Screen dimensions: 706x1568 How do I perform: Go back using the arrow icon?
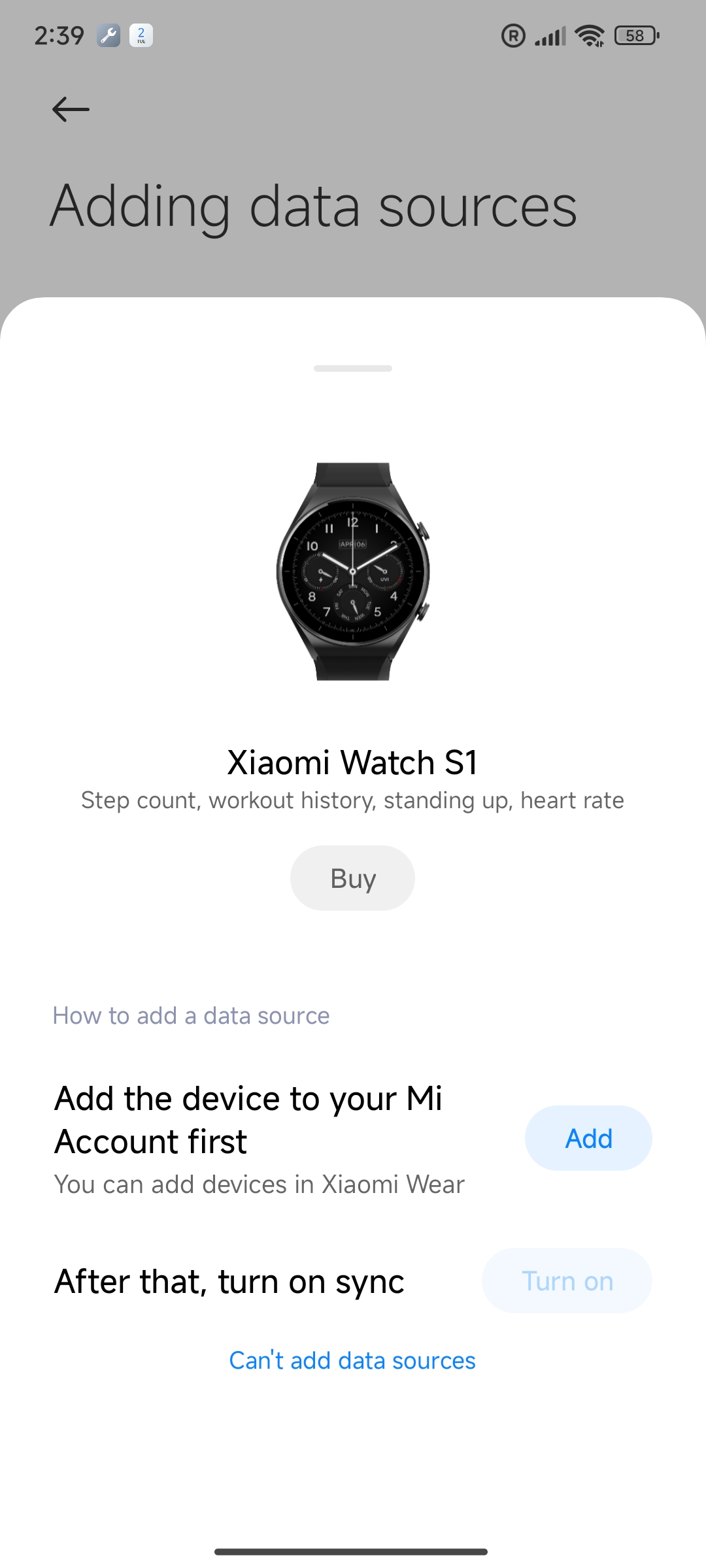coord(71,109)
